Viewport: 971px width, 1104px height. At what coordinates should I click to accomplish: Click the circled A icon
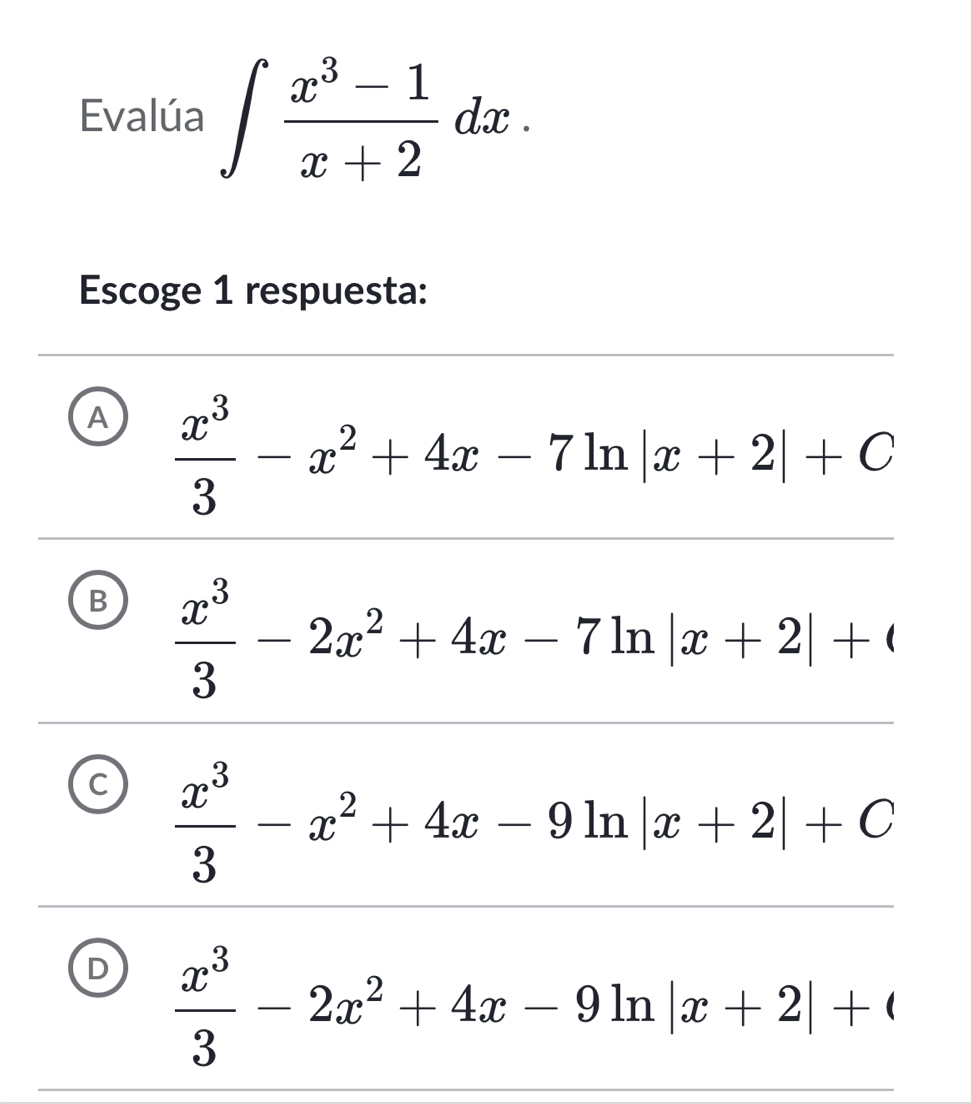pos(100,417)
